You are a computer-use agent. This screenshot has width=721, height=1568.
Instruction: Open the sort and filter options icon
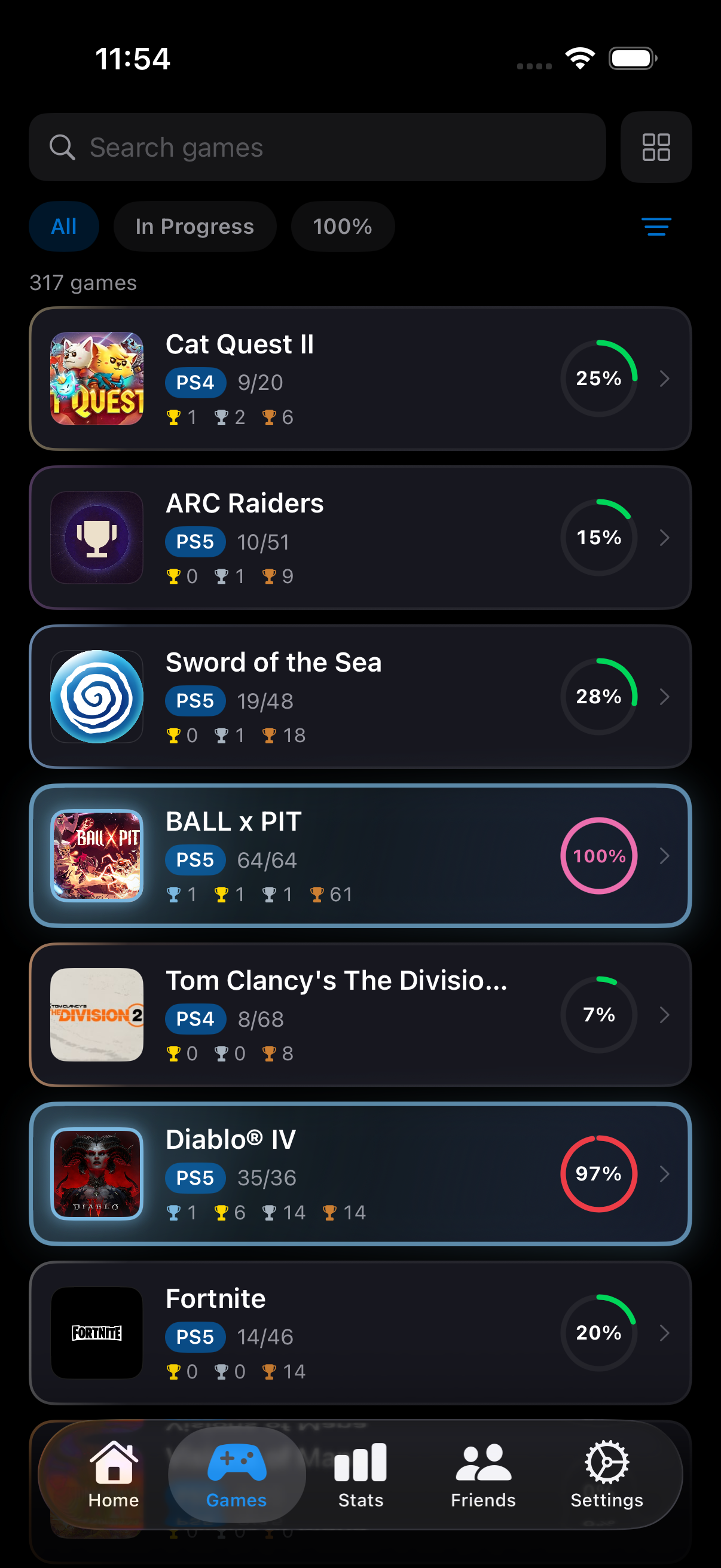656,227
